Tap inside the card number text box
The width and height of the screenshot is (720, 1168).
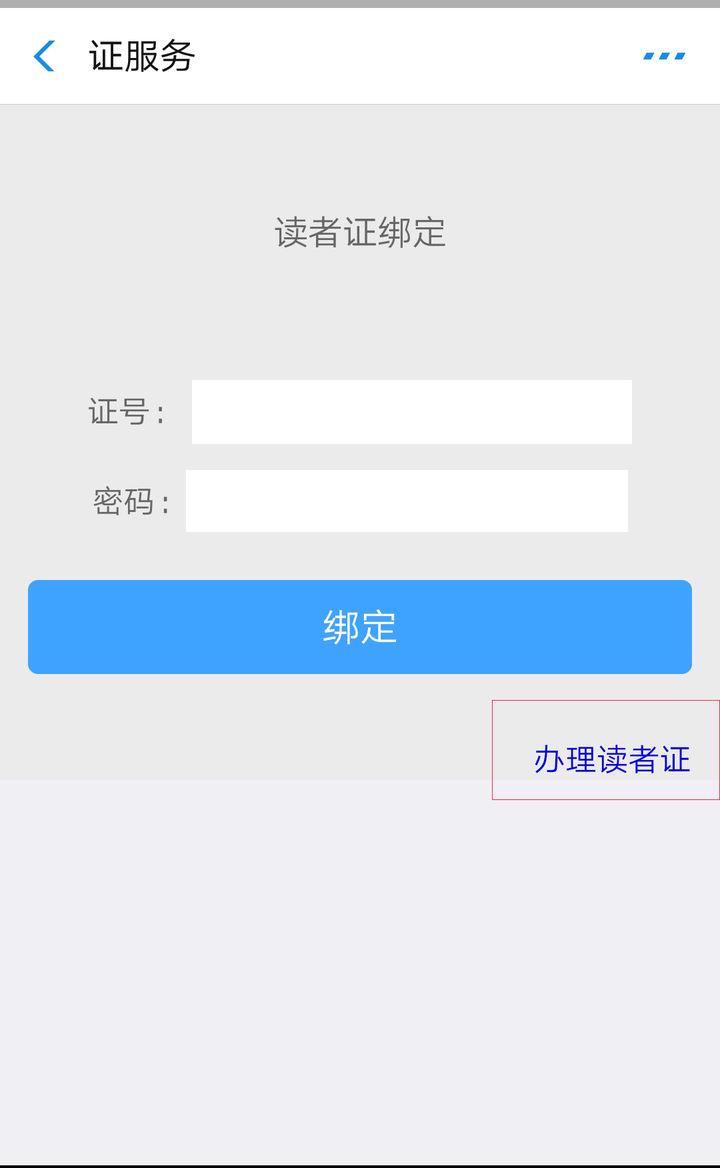pos(410,411)
